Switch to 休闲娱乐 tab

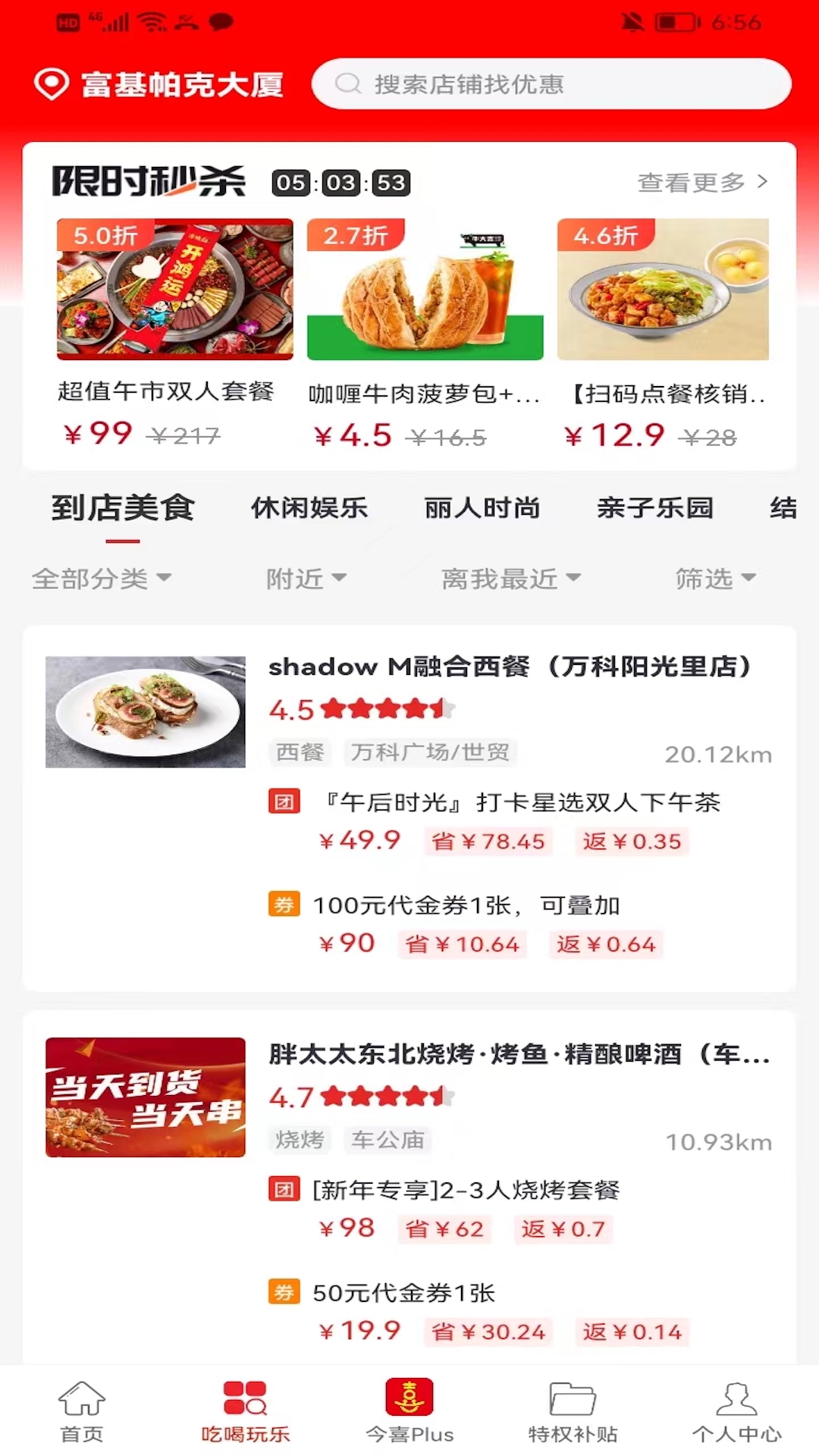click(x=309, y=509)
